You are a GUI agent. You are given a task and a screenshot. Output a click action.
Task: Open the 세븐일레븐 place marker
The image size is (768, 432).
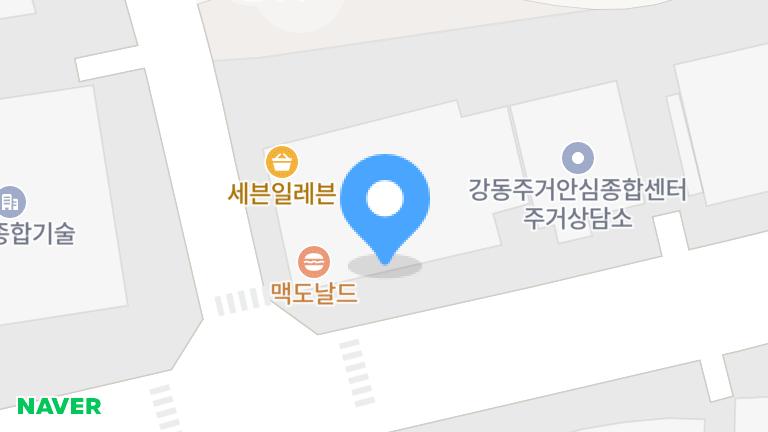282,161
